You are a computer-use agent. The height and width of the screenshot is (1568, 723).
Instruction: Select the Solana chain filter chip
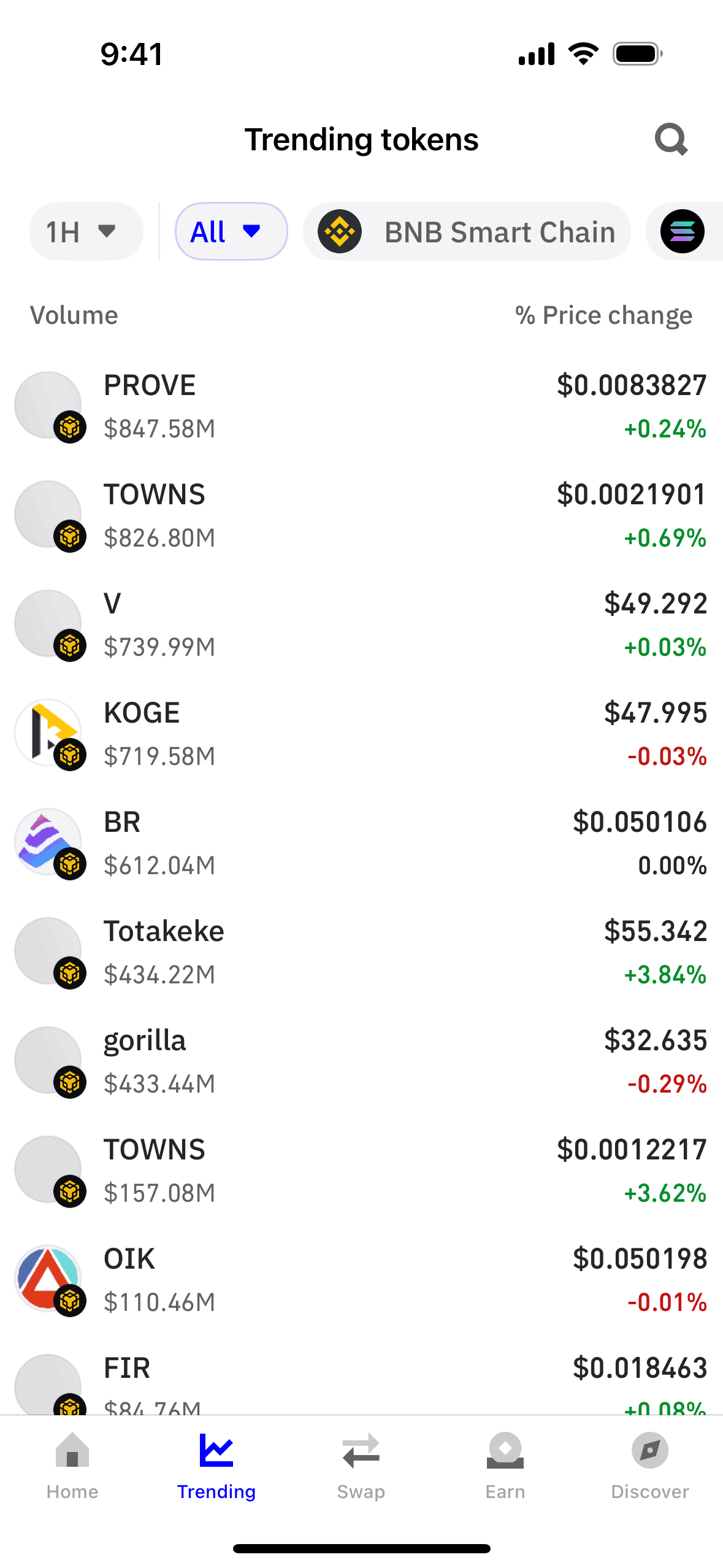[x=683, y=232]
